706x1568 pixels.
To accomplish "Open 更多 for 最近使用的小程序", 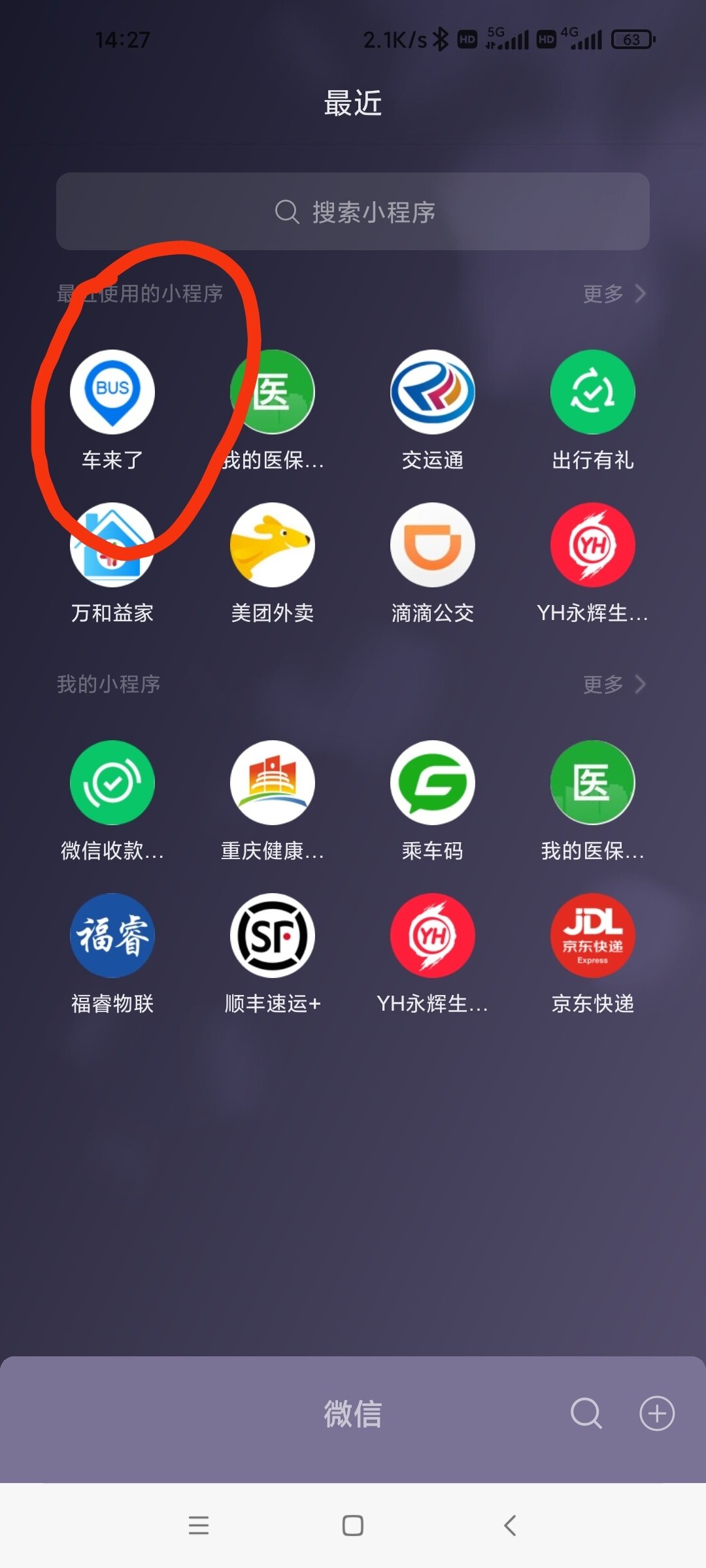I will pos(613,294).
